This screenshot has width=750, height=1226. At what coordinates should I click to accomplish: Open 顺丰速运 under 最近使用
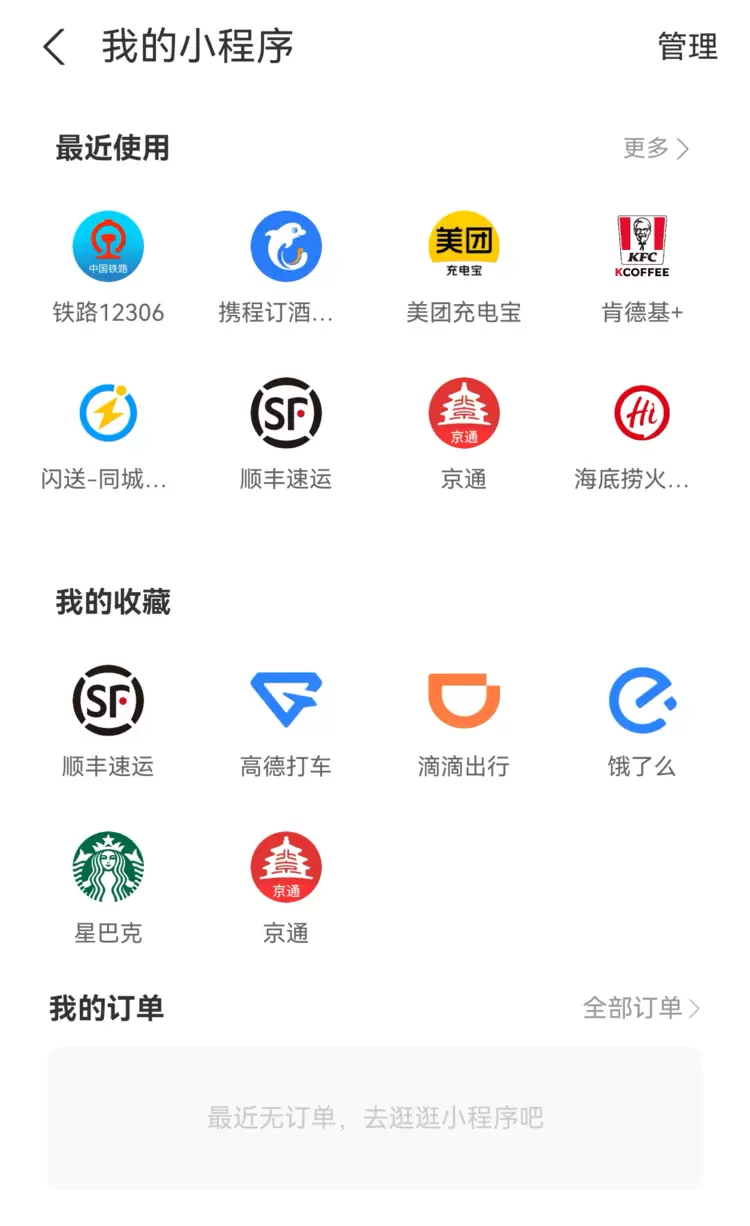click(286, 413)
